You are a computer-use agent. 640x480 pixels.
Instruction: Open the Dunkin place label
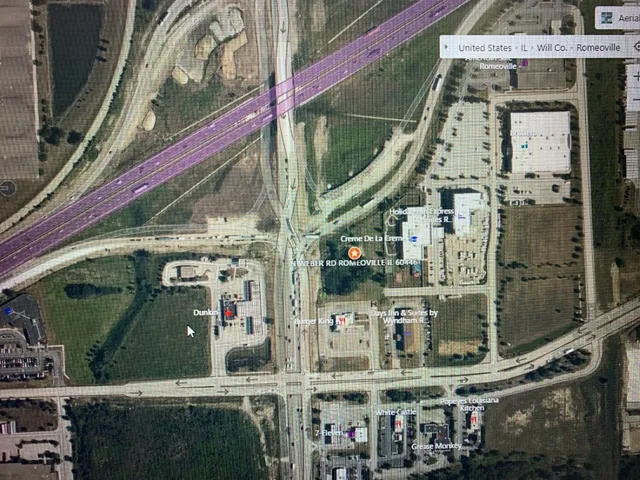[x=206, y=313]
